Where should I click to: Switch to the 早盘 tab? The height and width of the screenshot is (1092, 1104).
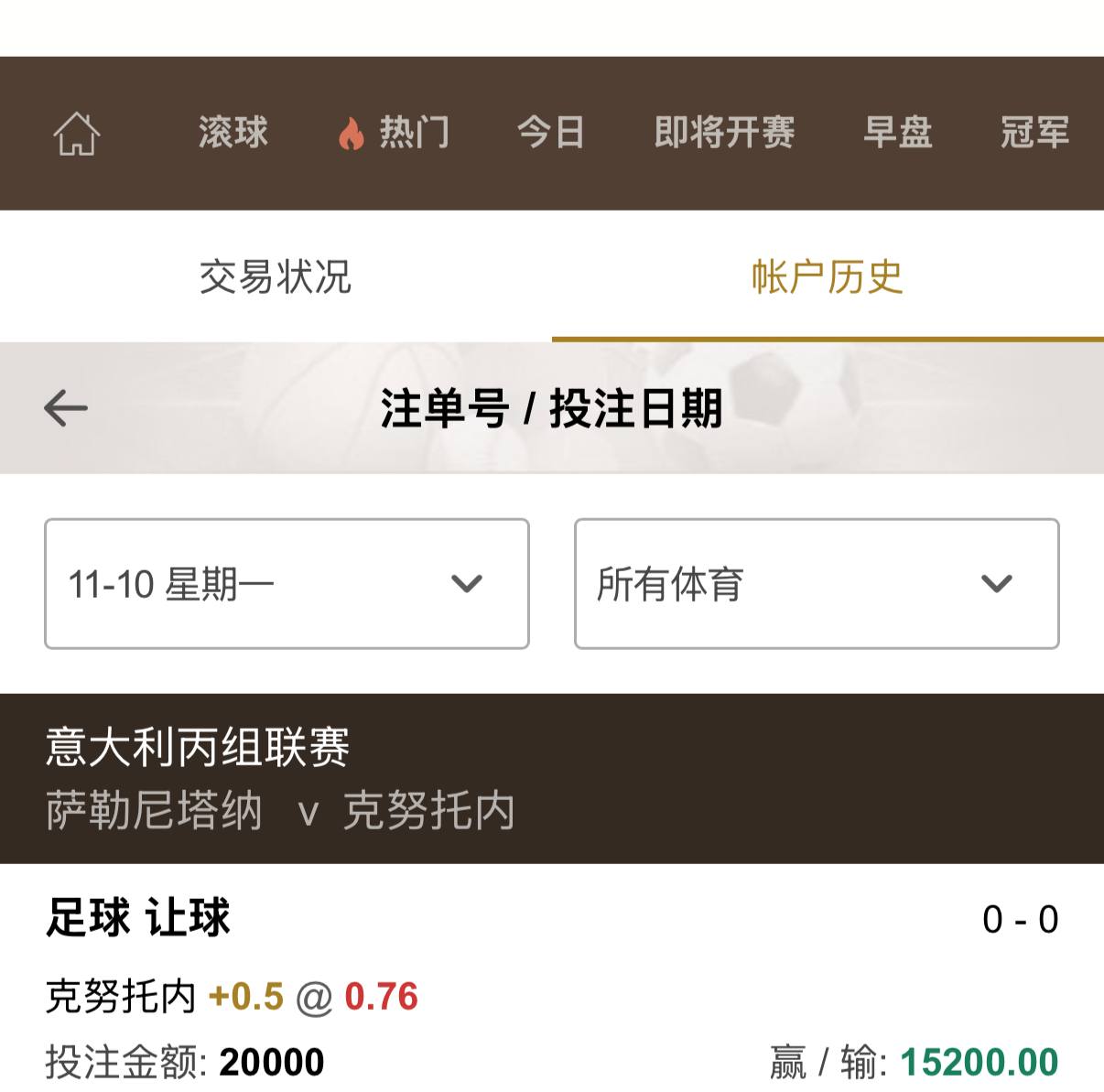[x=898, y=133]
